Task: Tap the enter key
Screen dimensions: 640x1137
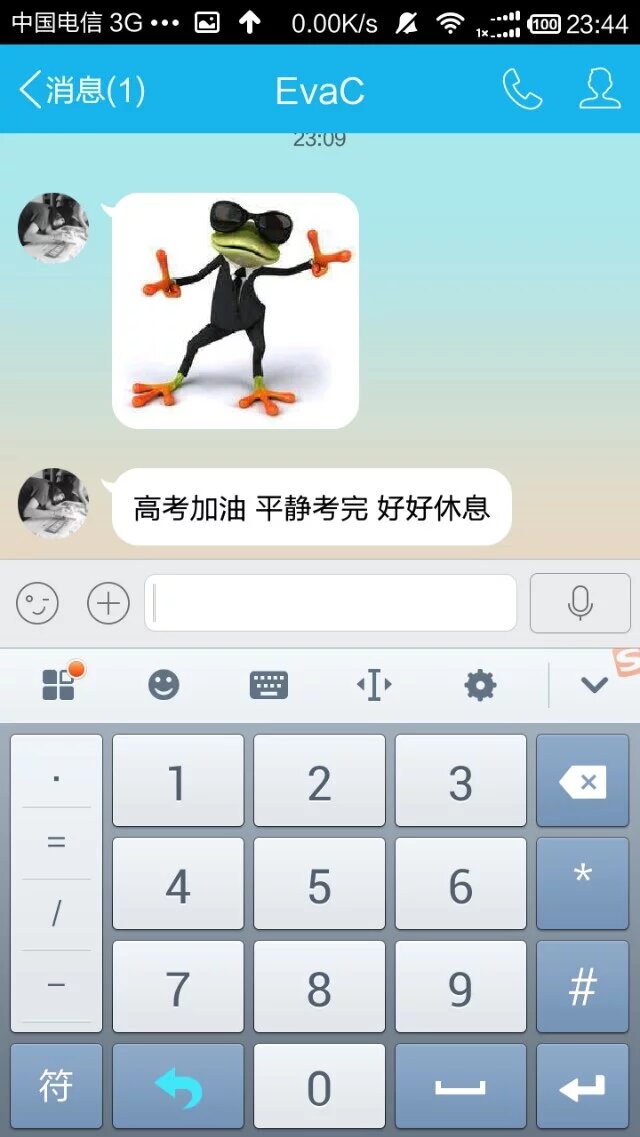Action: pos(582,1086)
